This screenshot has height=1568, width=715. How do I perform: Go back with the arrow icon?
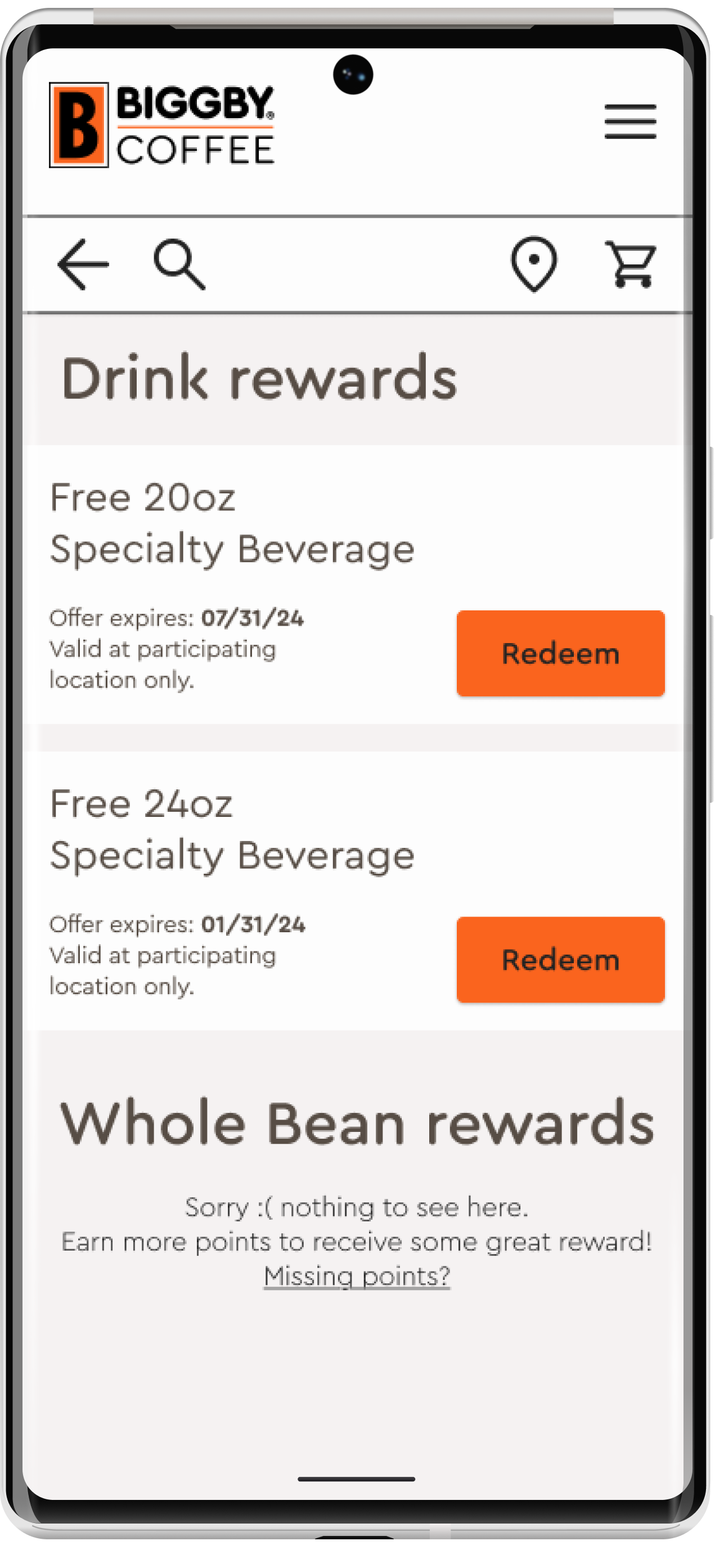83,264
